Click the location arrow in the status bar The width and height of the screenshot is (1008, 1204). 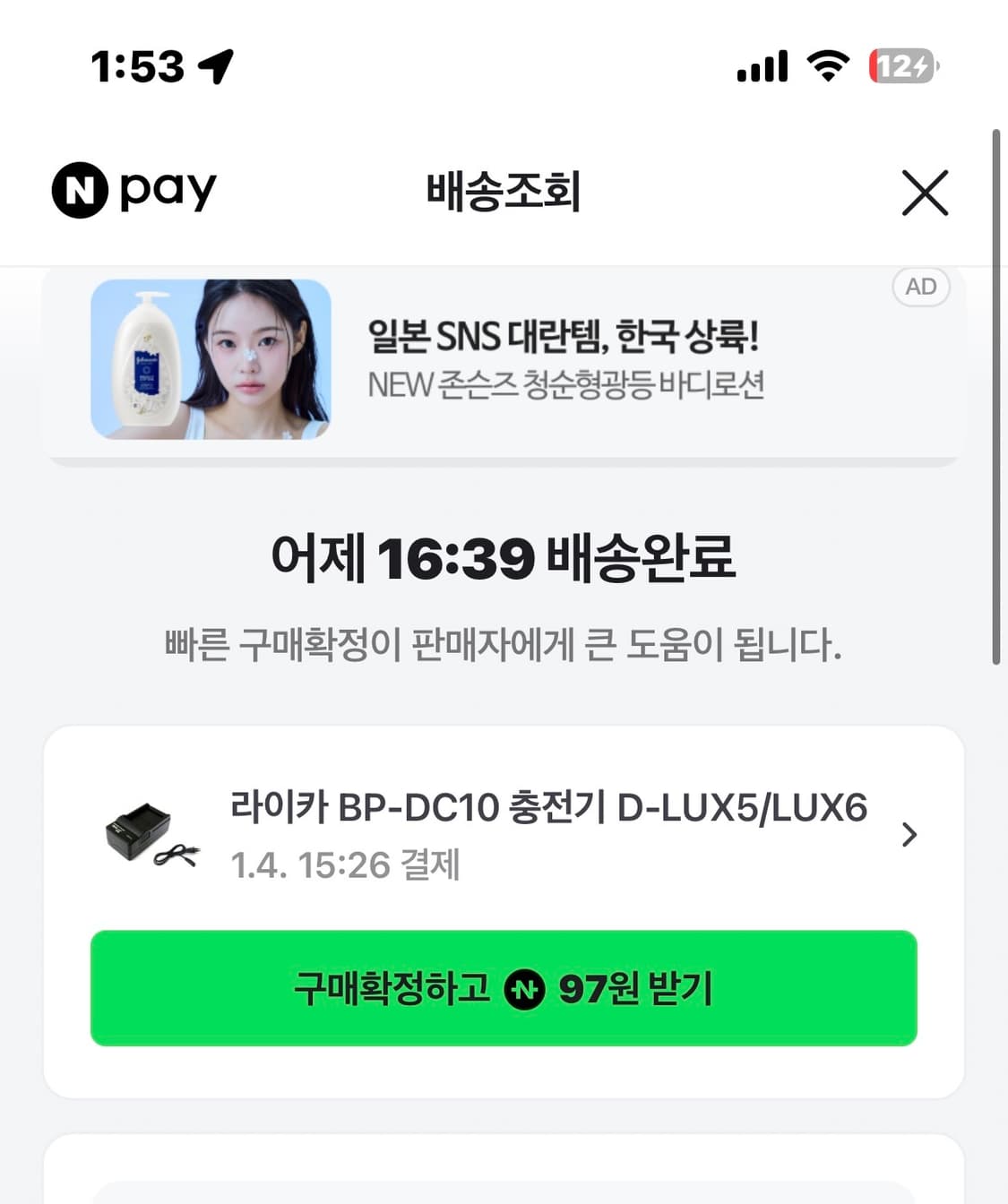tap(215, 64)
